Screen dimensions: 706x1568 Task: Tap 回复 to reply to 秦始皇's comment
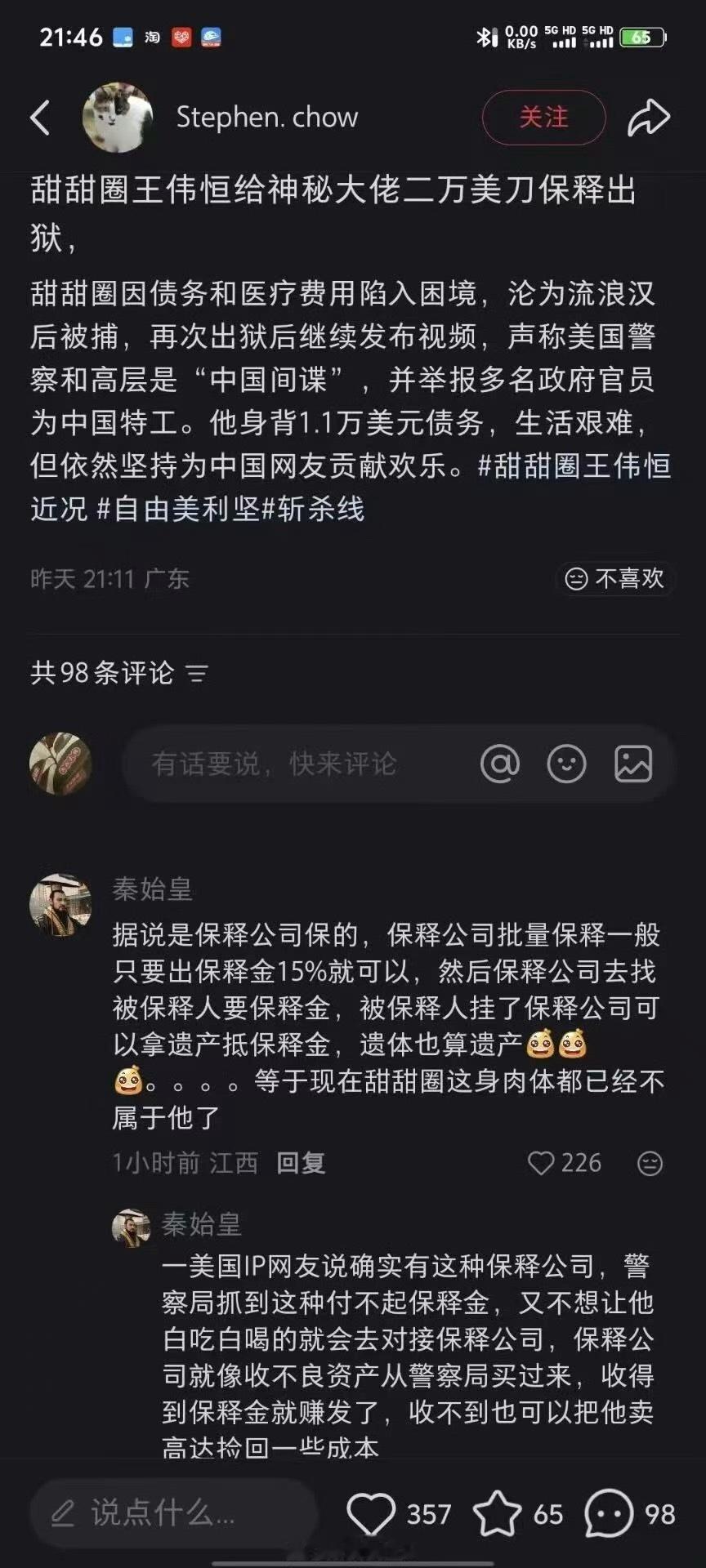click(302, 1164)
